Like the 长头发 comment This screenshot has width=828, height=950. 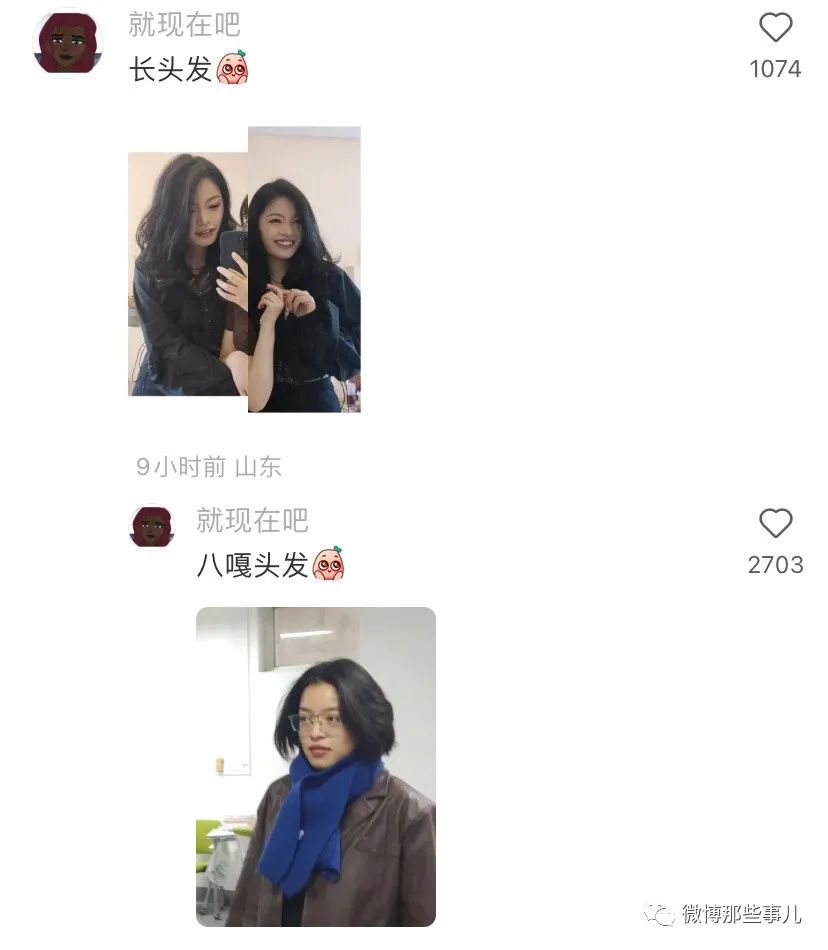tap(775, 28)
